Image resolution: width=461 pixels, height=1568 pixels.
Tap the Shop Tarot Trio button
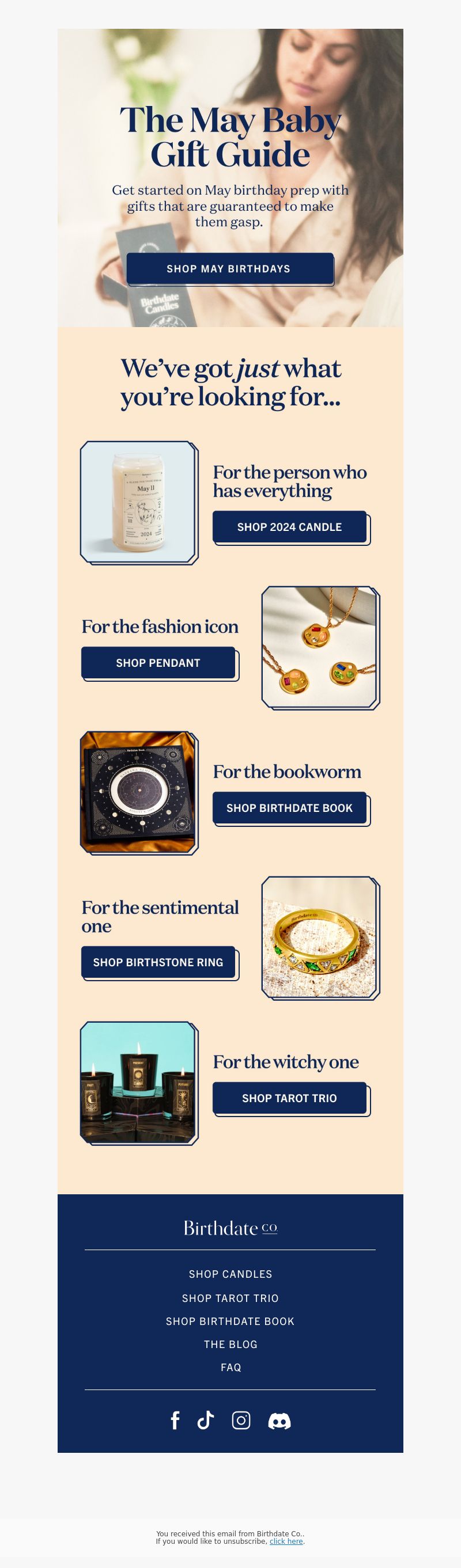289,1098
